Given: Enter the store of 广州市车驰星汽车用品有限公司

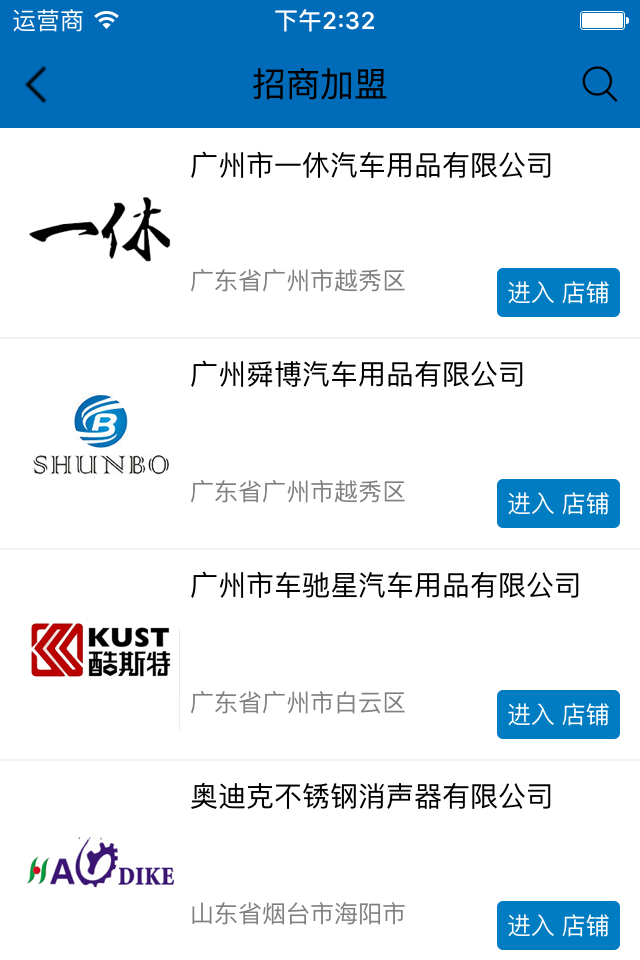Looking at the screenshot, I should tap(558, 715).
